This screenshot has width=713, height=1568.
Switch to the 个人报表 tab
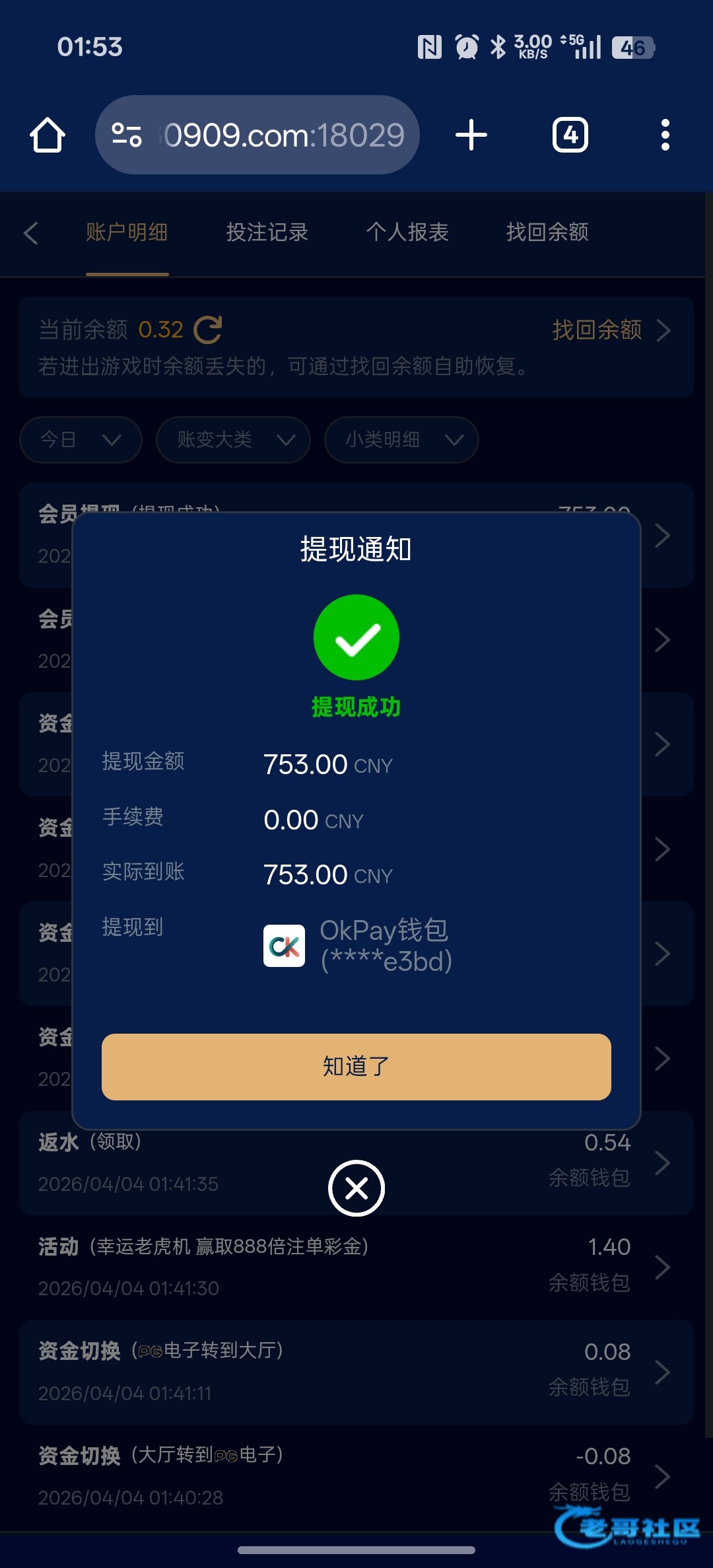pos(407,232)
